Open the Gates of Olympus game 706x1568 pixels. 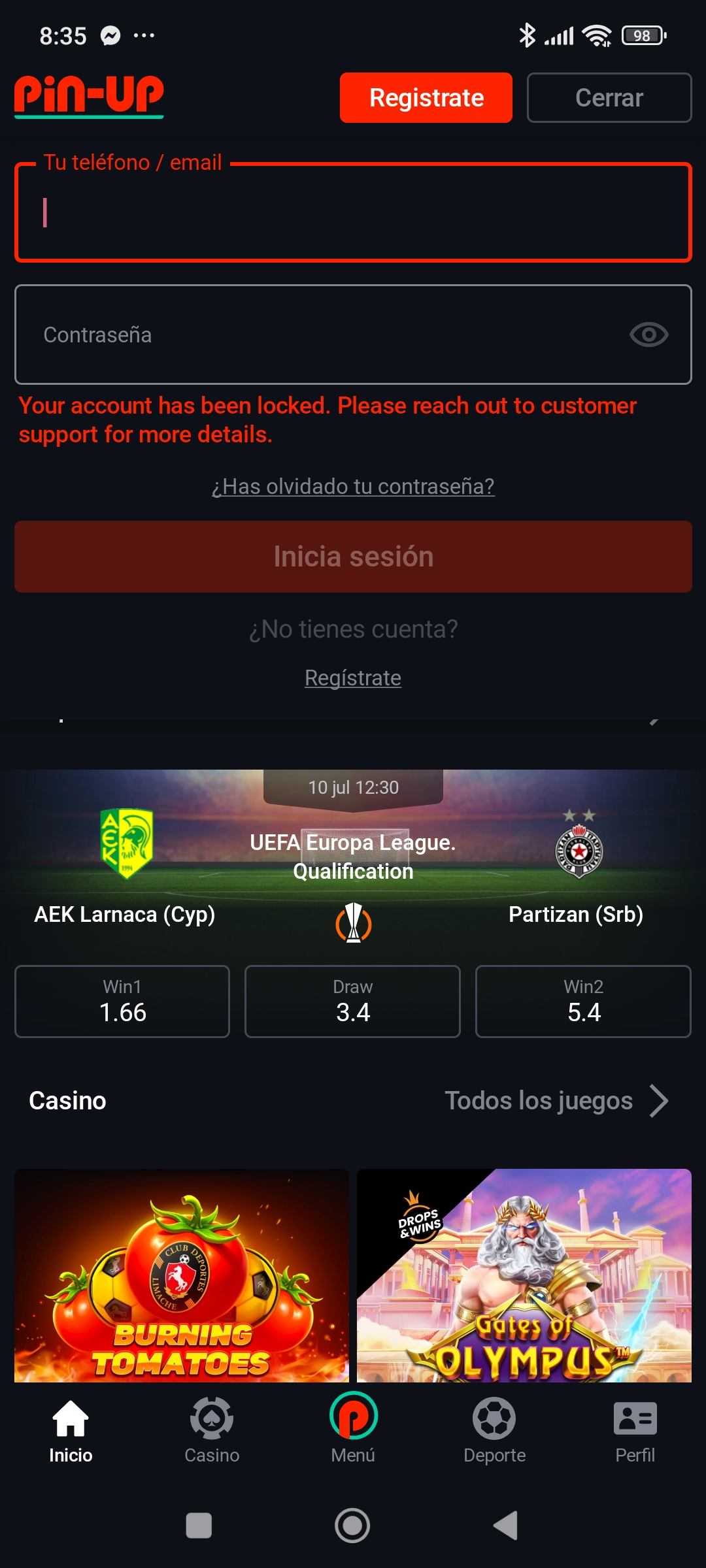tap(524, 1274)
